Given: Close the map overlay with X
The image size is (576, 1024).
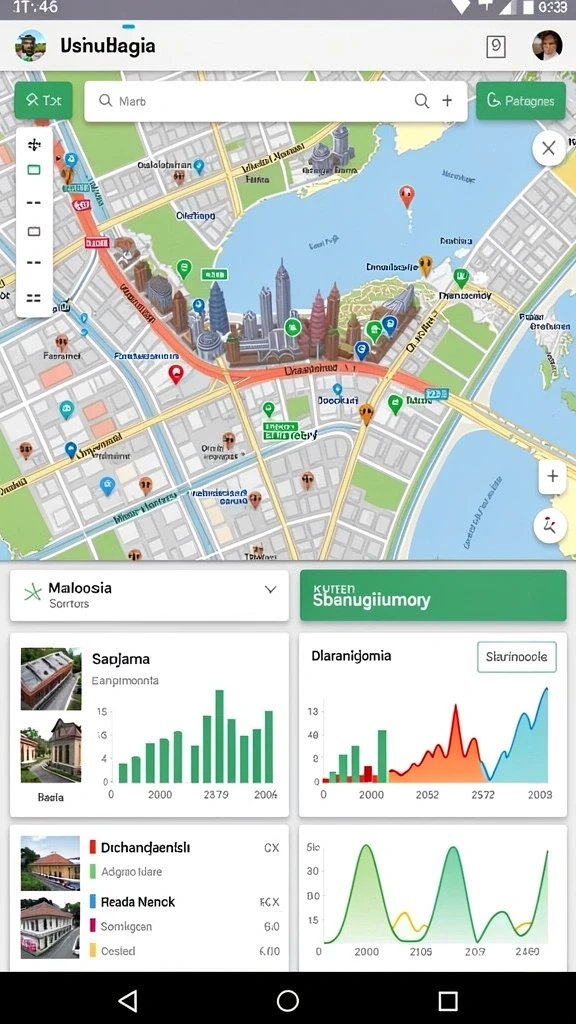Looking at the screenshot, I should coord(548,148).
